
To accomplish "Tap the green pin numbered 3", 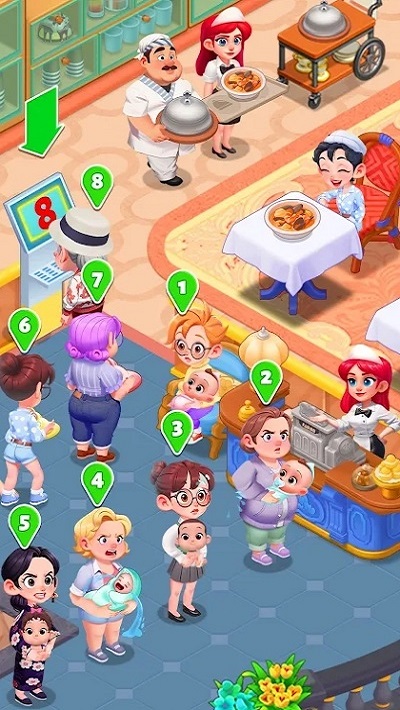I will [x=177, y=432].
